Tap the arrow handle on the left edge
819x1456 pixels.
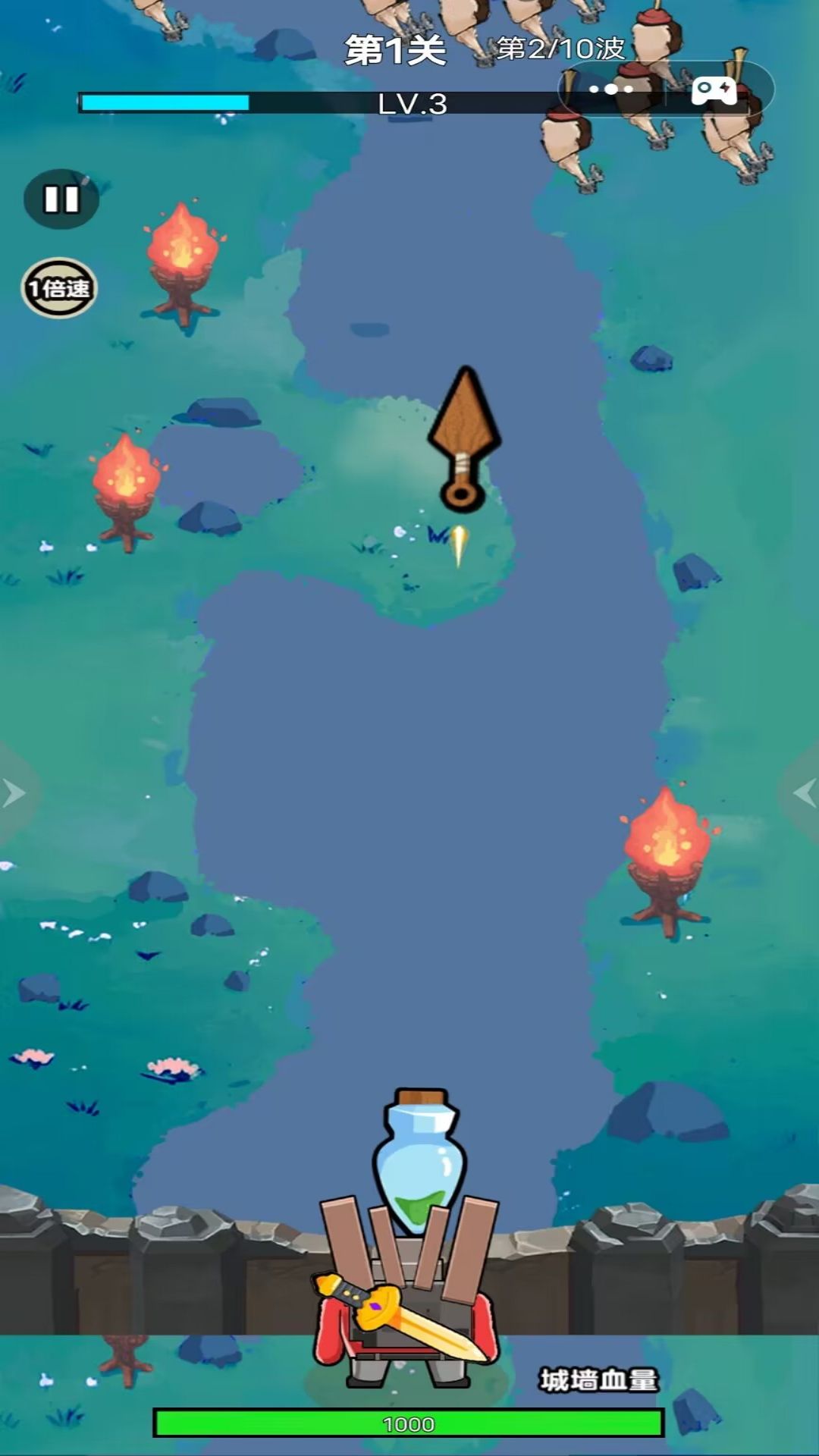point(14,793)
